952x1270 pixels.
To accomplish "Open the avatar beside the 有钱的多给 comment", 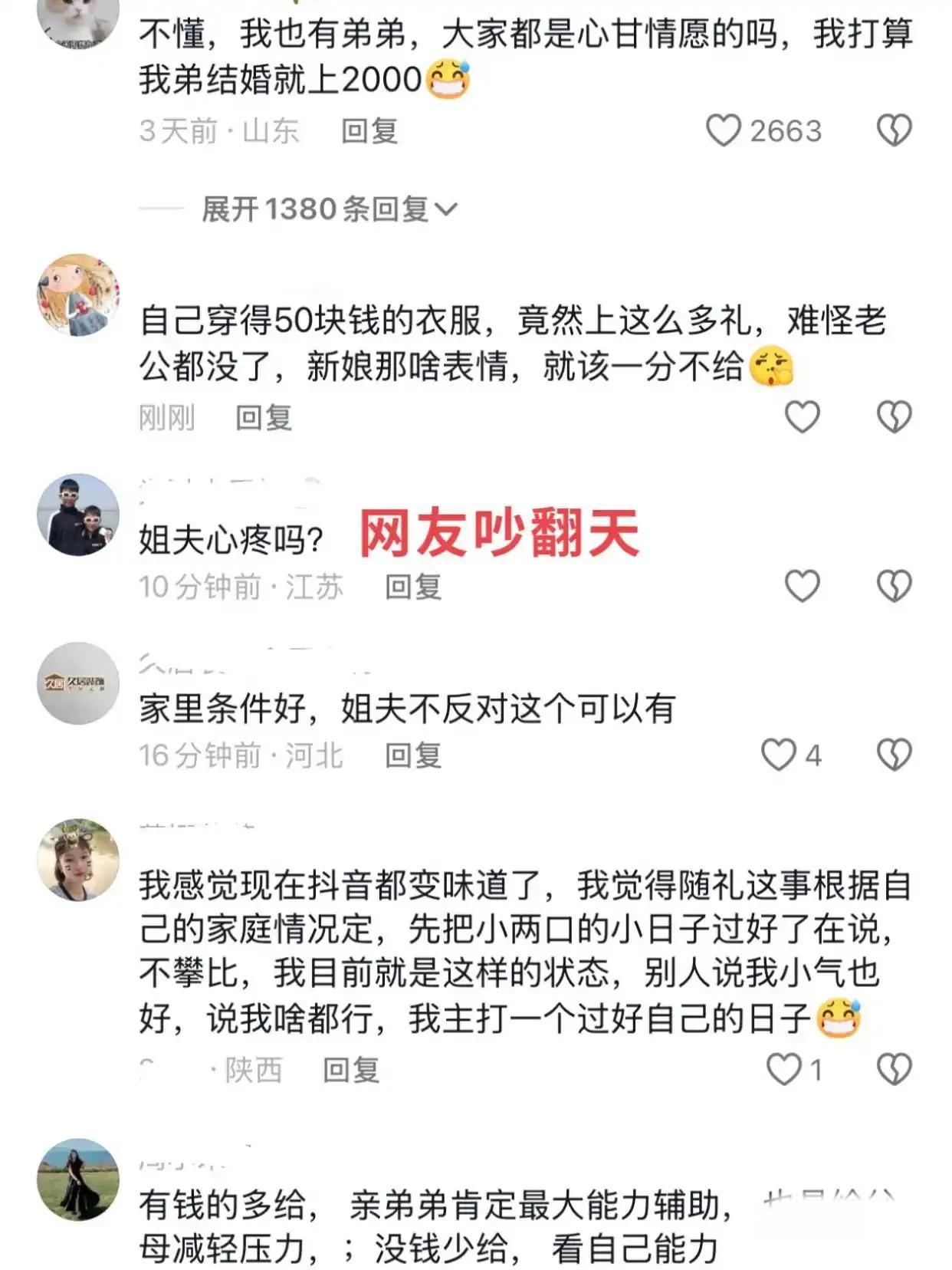I will tap(78, 1180).
